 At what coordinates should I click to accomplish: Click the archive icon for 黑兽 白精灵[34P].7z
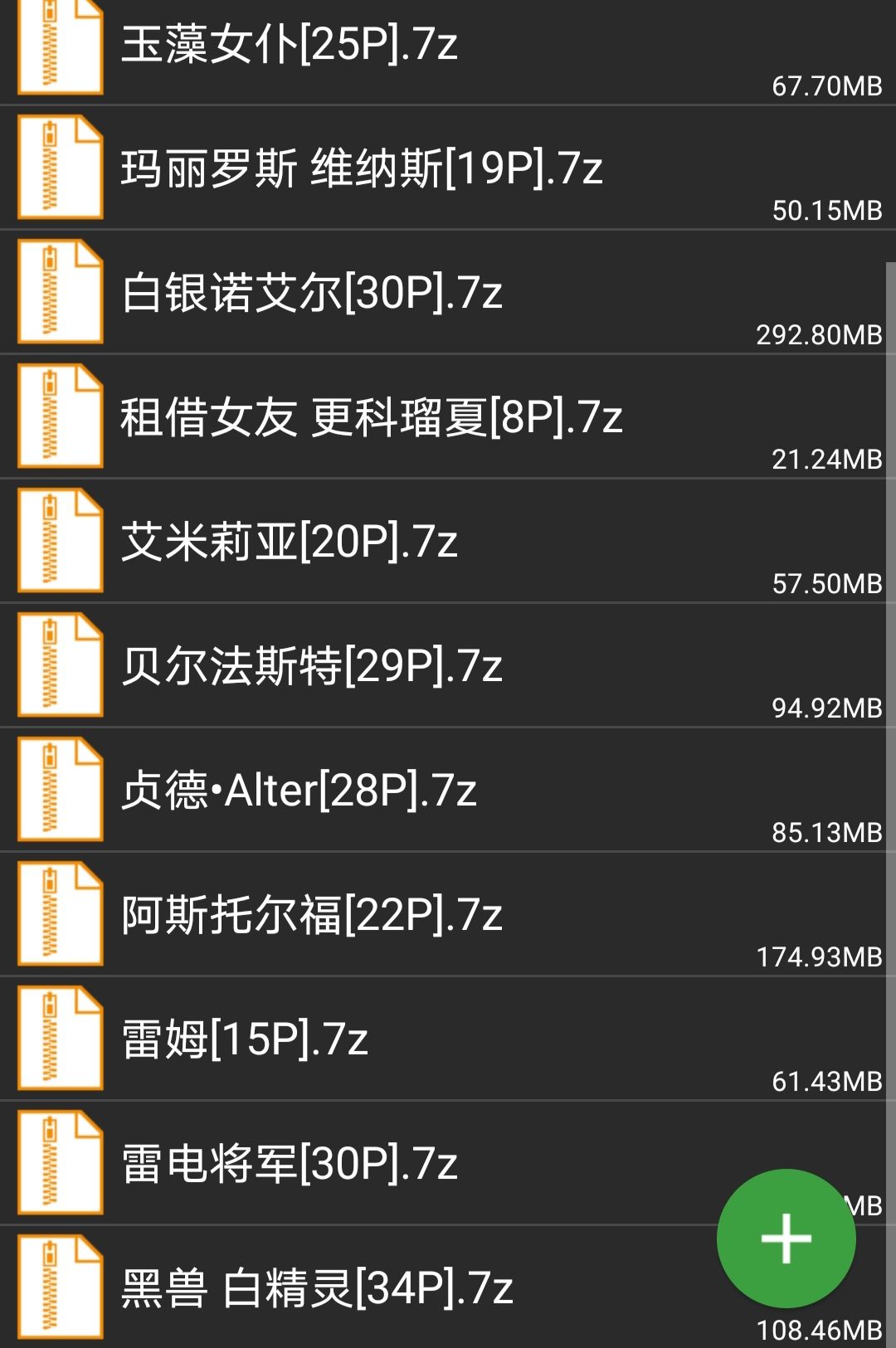tap(59, 1287)
